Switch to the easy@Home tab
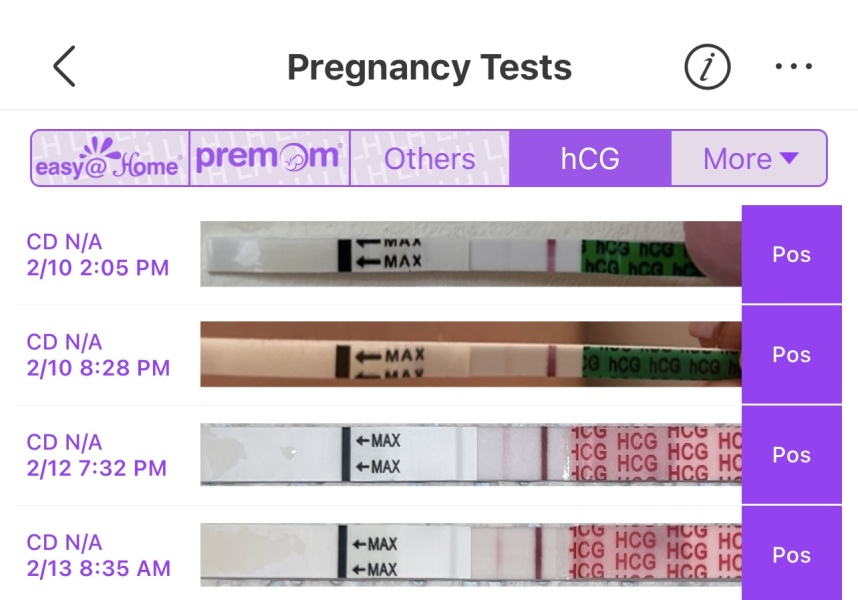The image size is (858, 600). 110,158
